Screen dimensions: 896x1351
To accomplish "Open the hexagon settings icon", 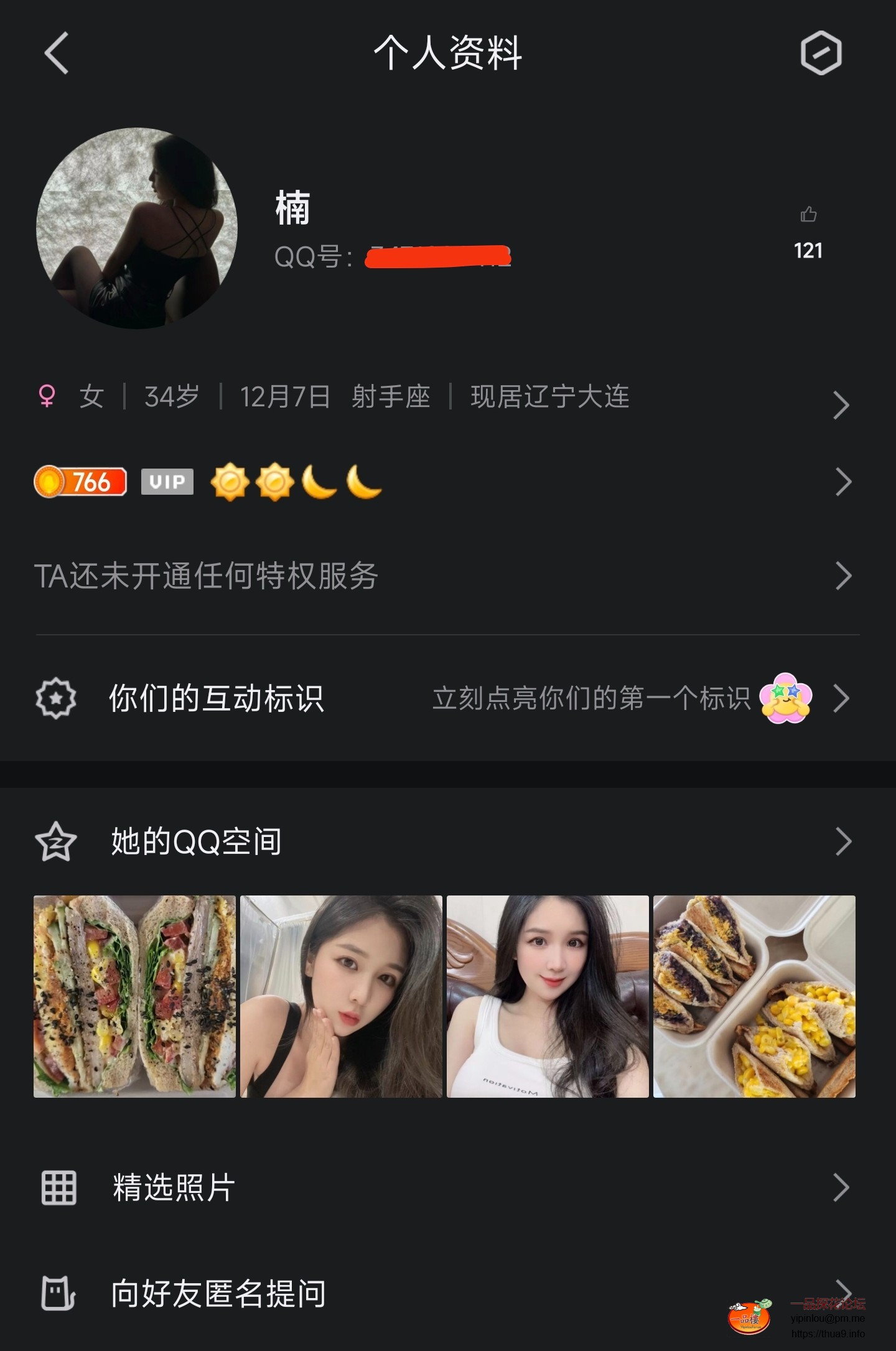I will [x=821, y=54].
